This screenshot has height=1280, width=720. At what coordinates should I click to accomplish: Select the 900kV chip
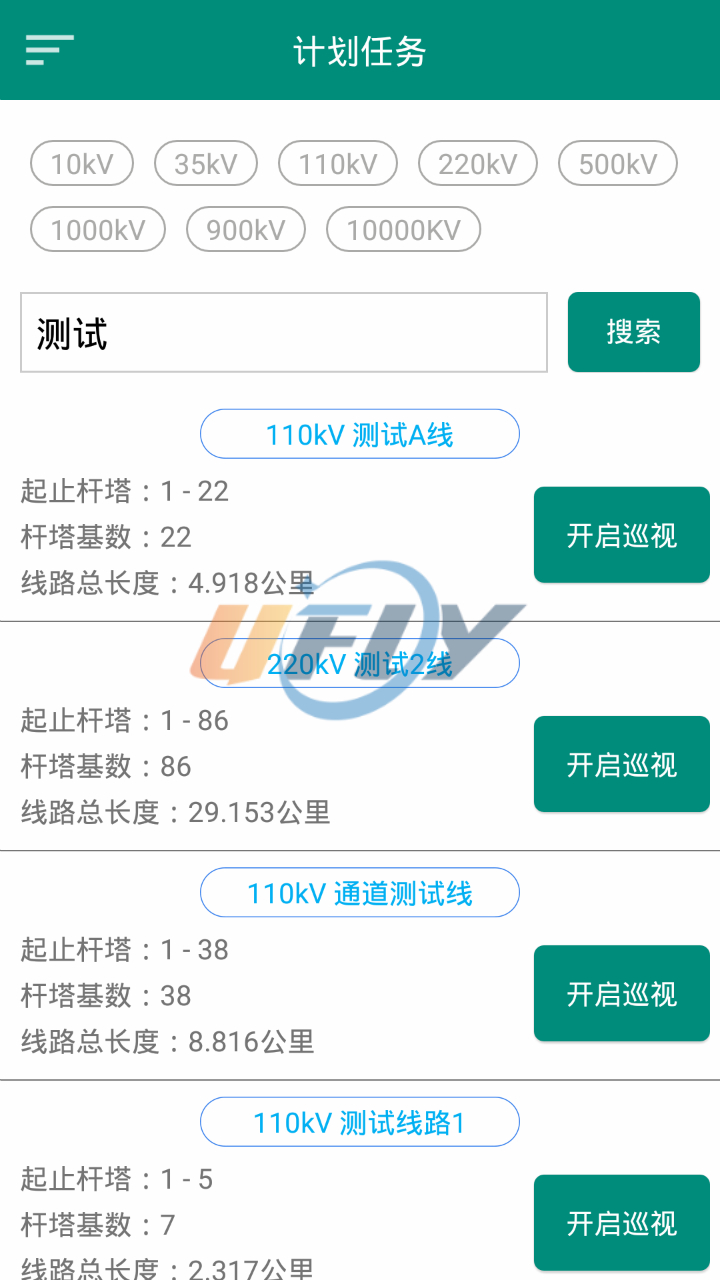click(246, 230)
